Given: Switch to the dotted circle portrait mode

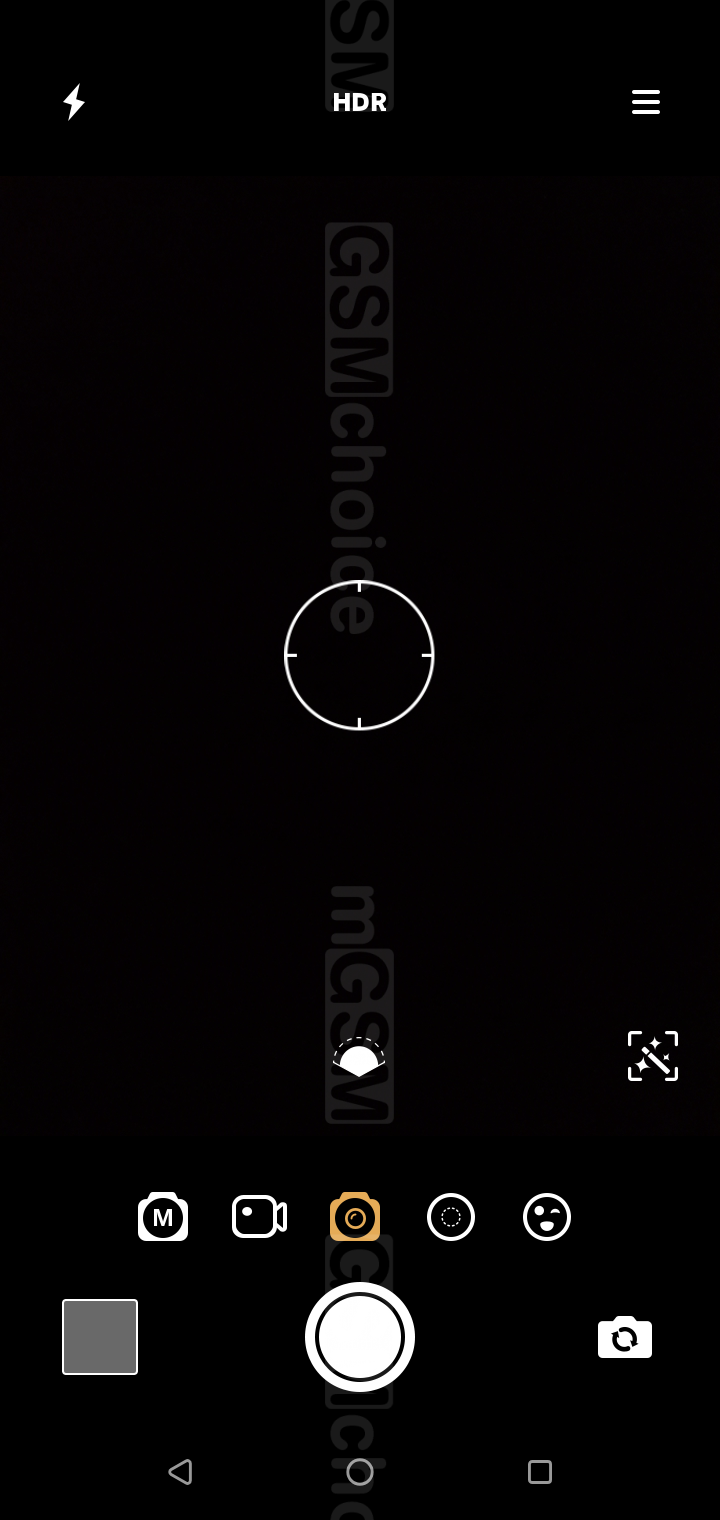Looking at the screenshot, I should [x=451, y=1217].
